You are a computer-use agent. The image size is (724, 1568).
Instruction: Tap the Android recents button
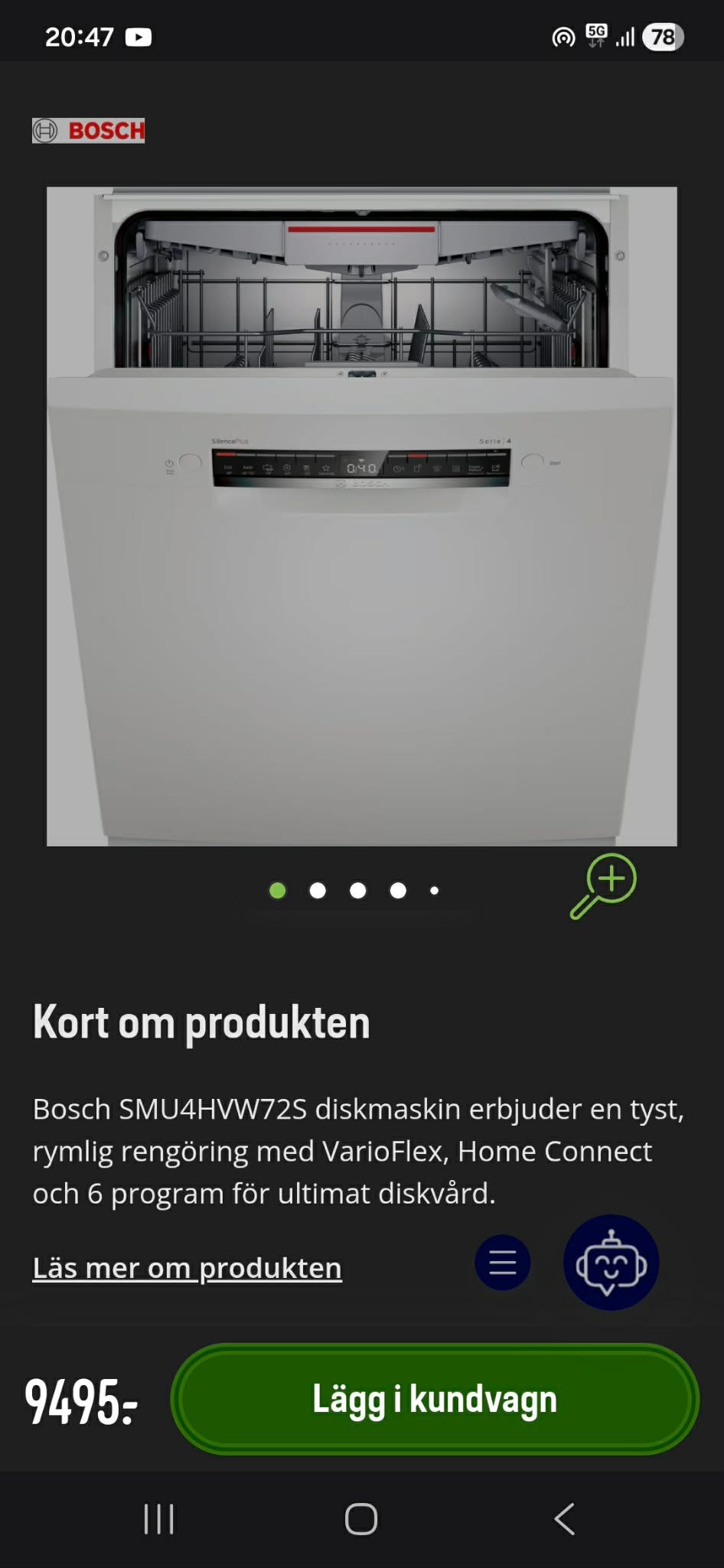point(158,1521)
